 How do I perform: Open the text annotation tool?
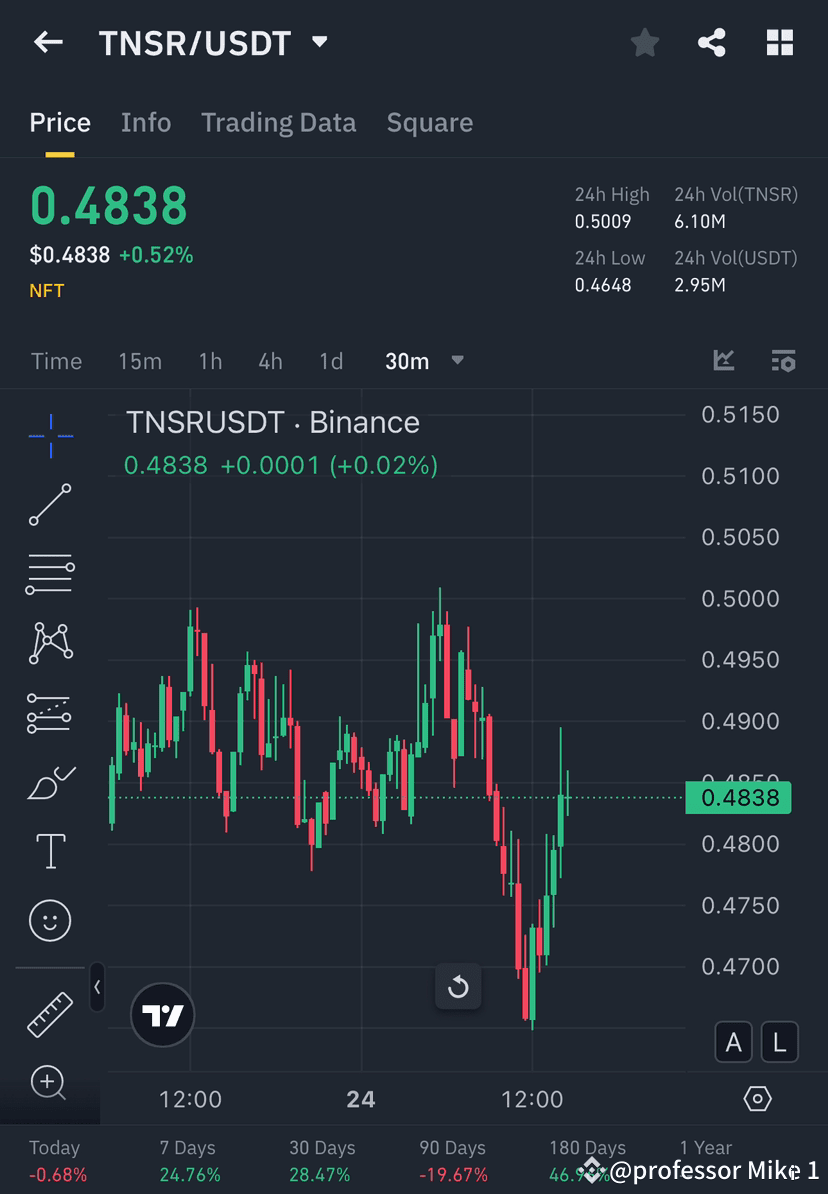click(50, 851)
